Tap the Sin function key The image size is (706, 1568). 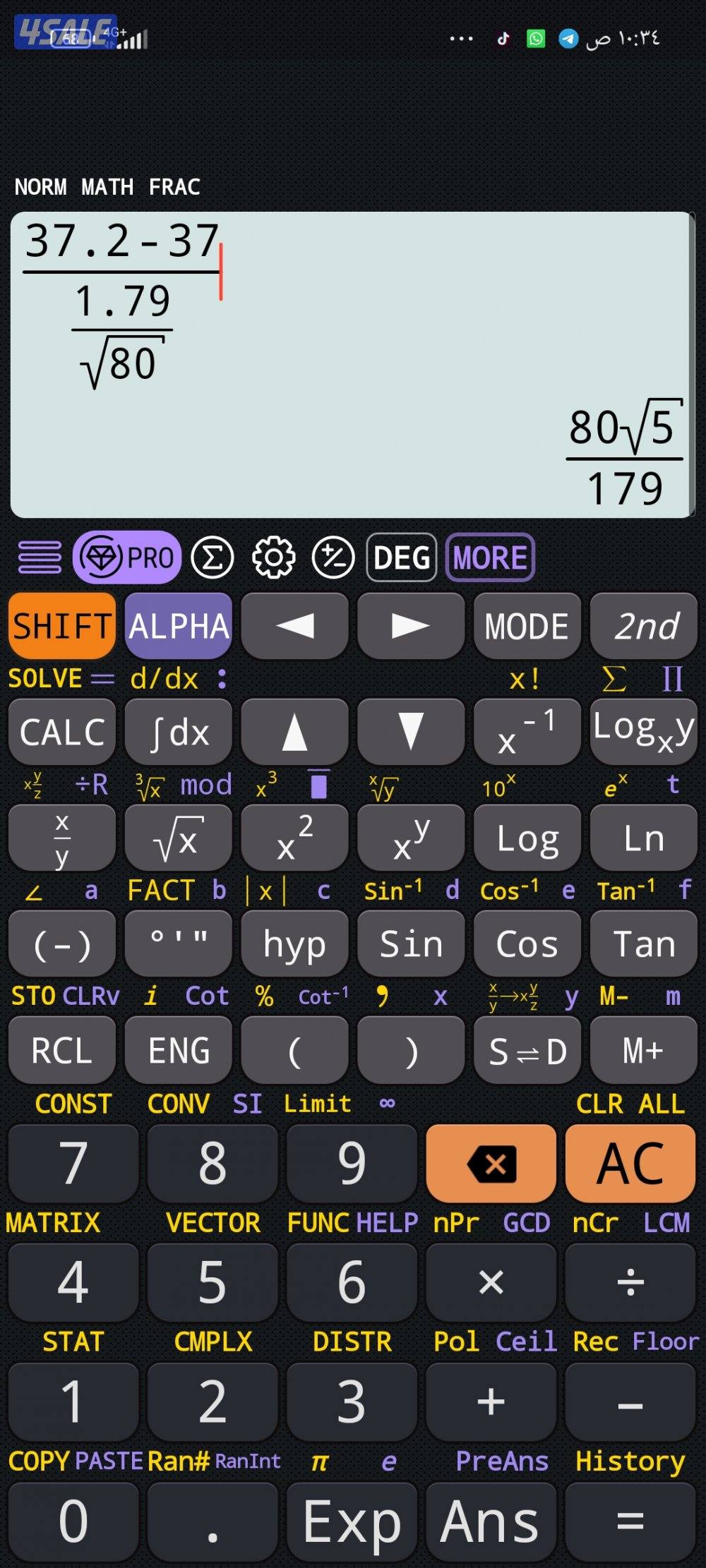[x=411, y=944]
